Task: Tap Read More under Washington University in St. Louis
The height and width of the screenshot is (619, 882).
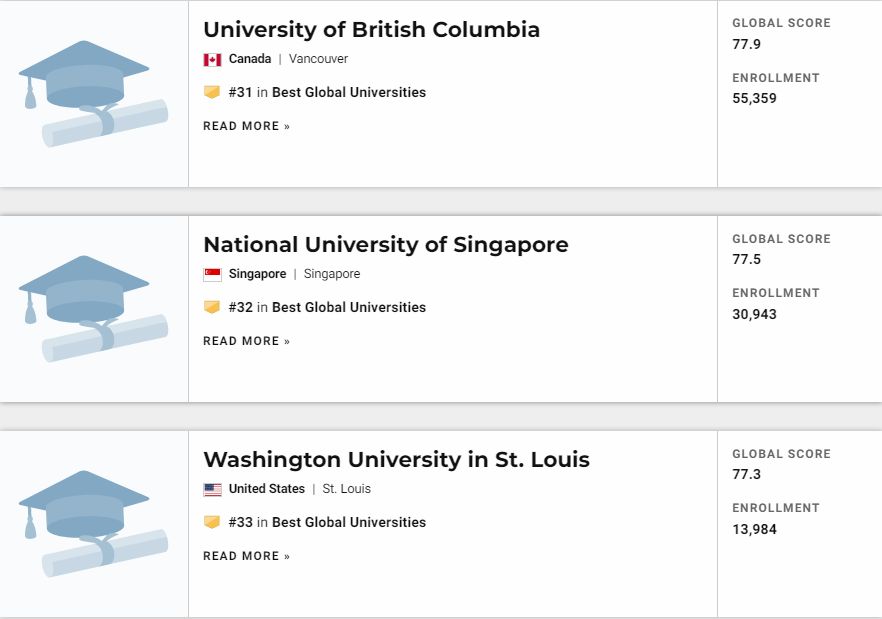Action: coord(246,556)
